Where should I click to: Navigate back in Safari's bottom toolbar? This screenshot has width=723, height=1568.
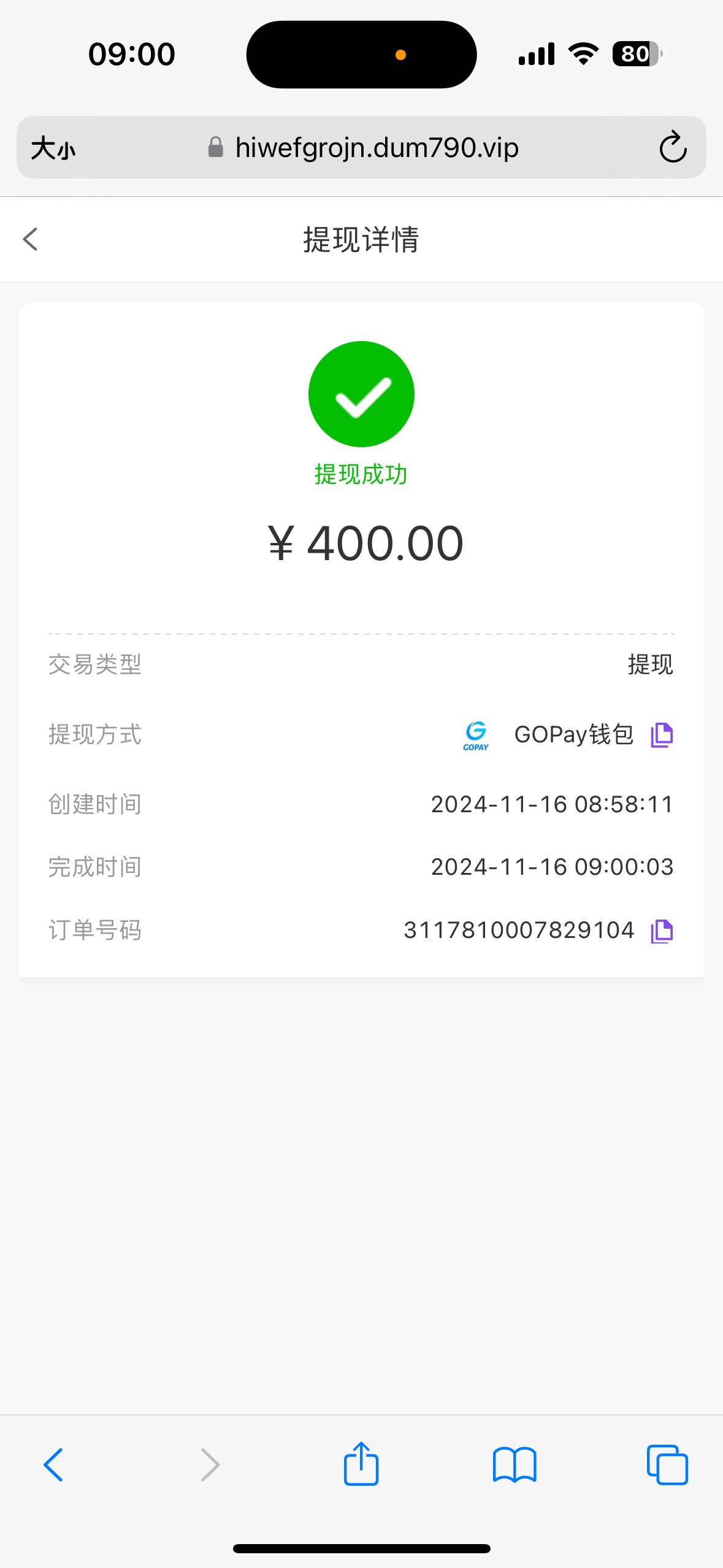tap(53, 1465)
